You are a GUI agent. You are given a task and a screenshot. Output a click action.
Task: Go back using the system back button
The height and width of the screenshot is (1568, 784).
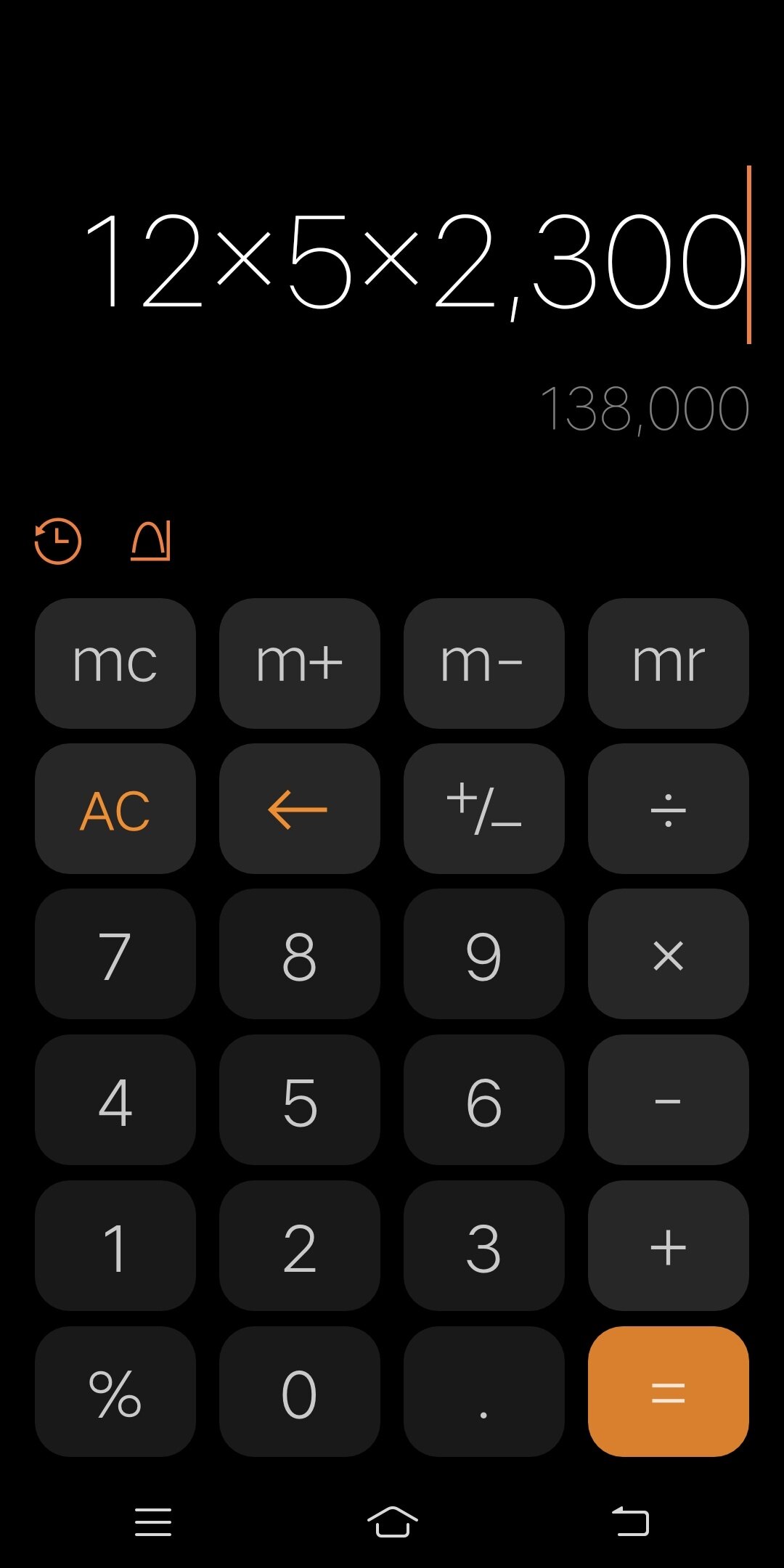[x=630, y=1522]
